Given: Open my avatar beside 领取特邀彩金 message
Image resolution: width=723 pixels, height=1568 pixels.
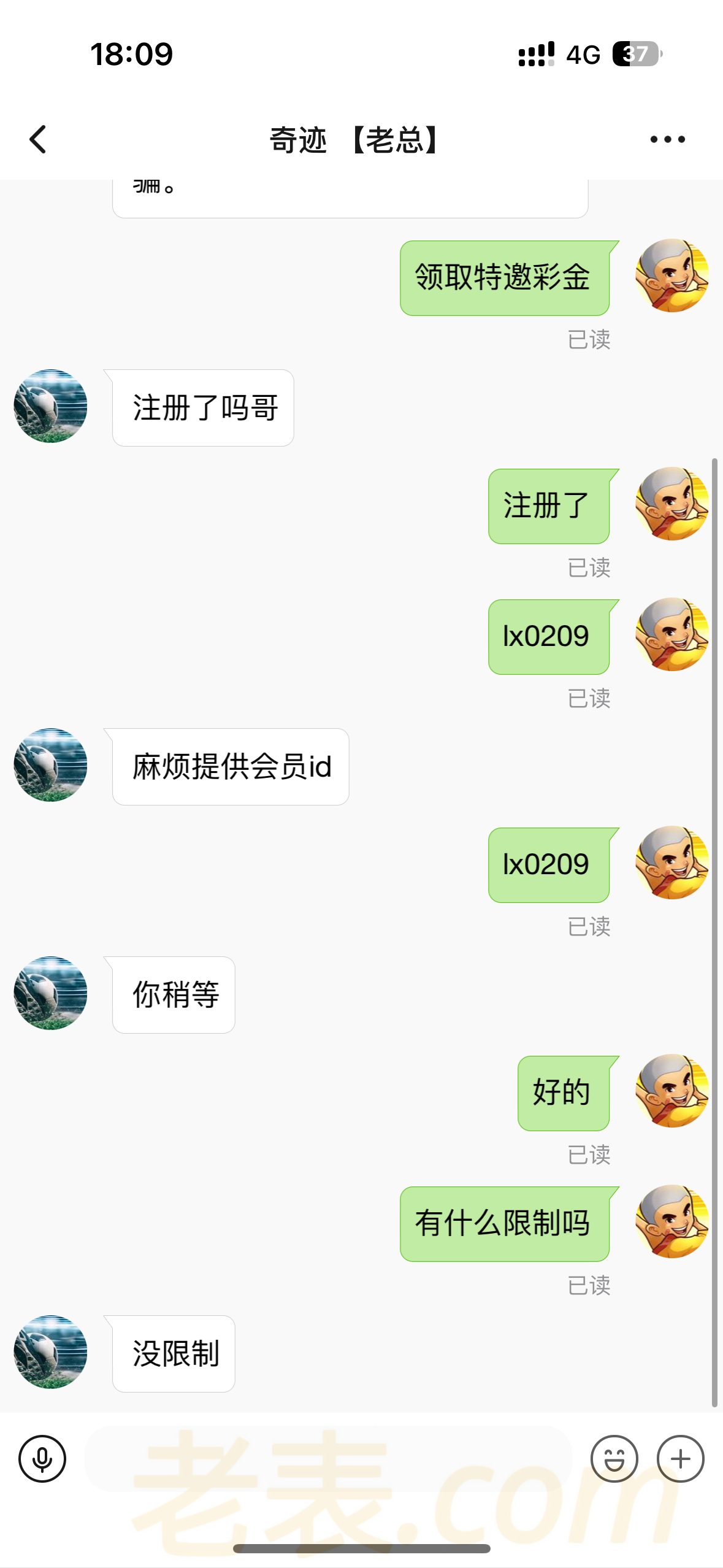Looking at the screenshot, I should [671, 275].
